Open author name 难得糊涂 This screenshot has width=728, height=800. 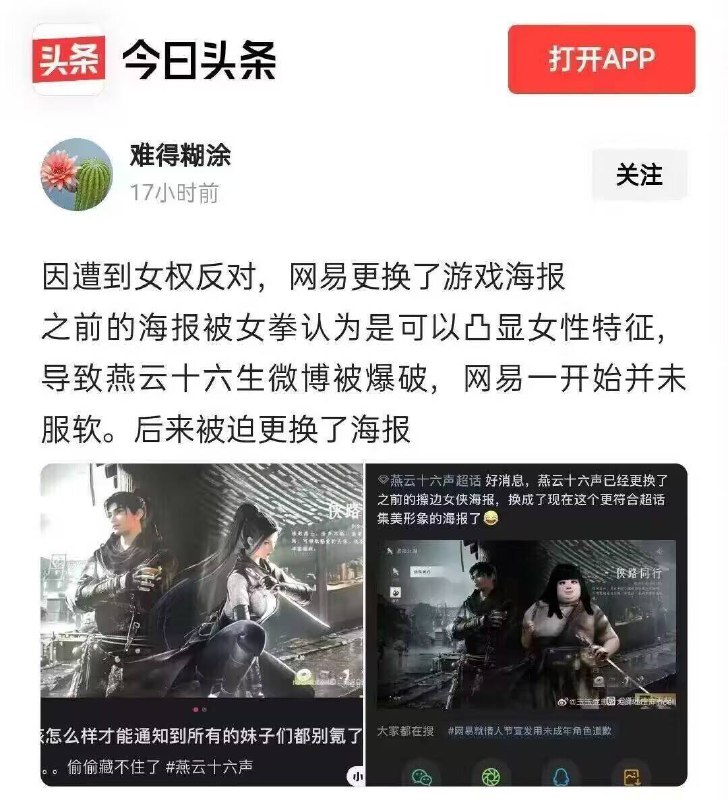[181, 155]
